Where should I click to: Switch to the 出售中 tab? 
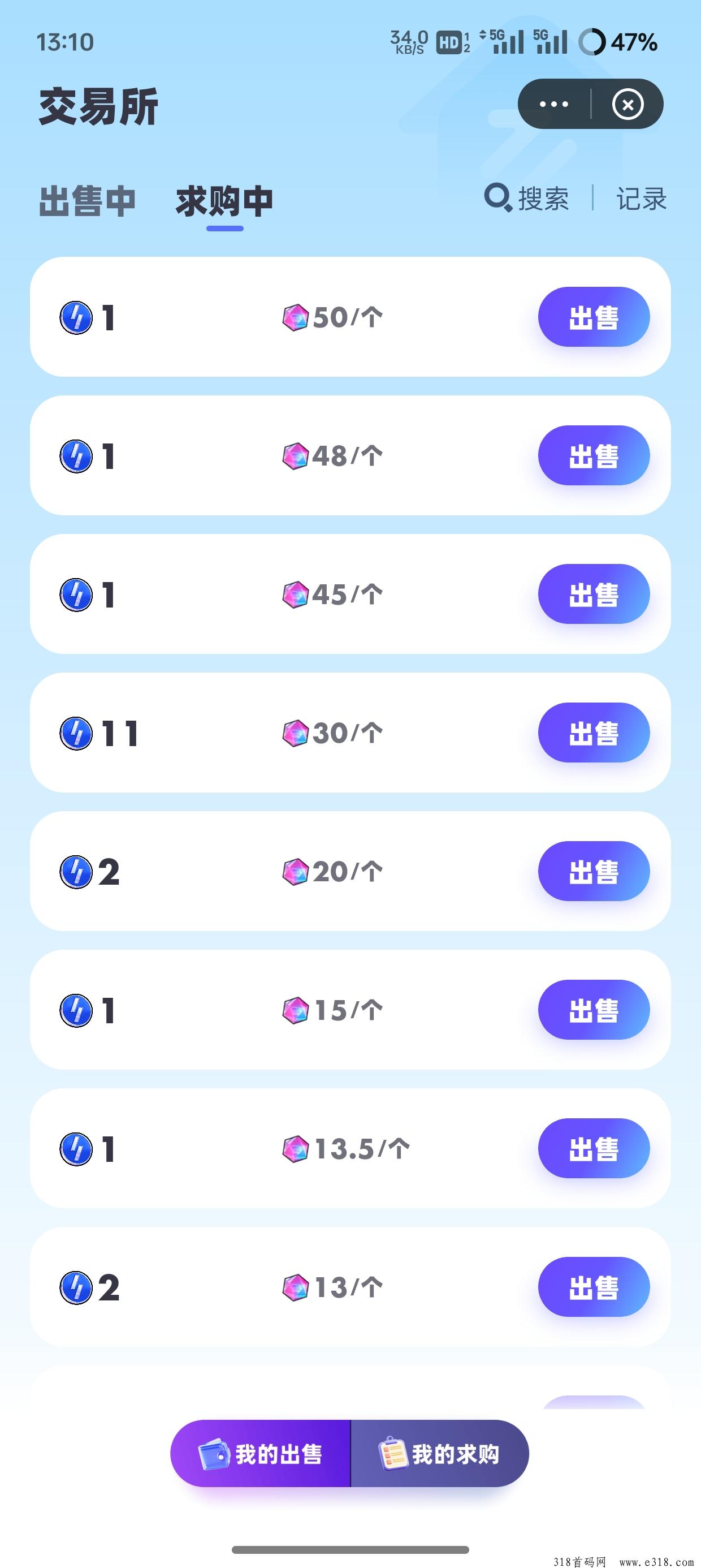pos(87,201)
